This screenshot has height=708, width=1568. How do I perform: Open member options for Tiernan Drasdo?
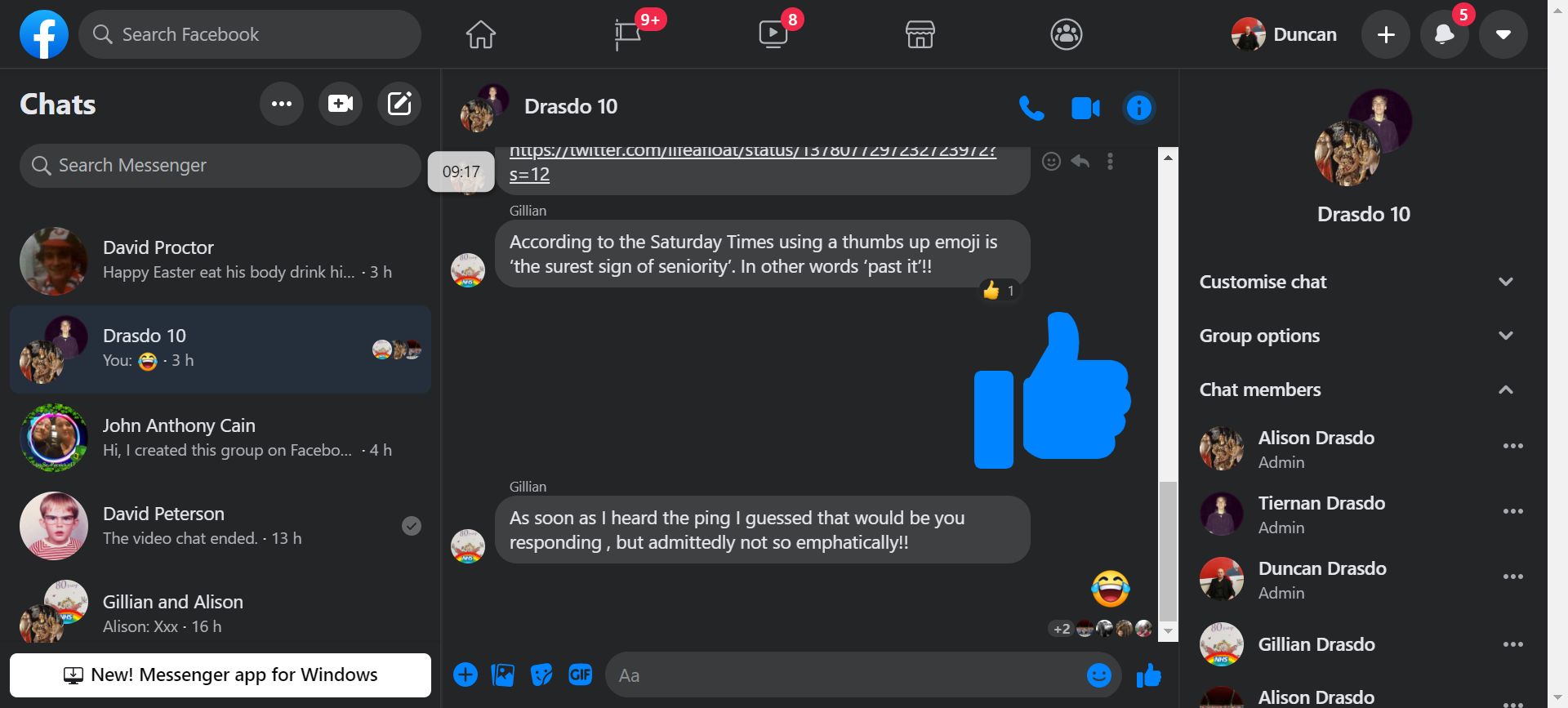[x=1512, y=511]
